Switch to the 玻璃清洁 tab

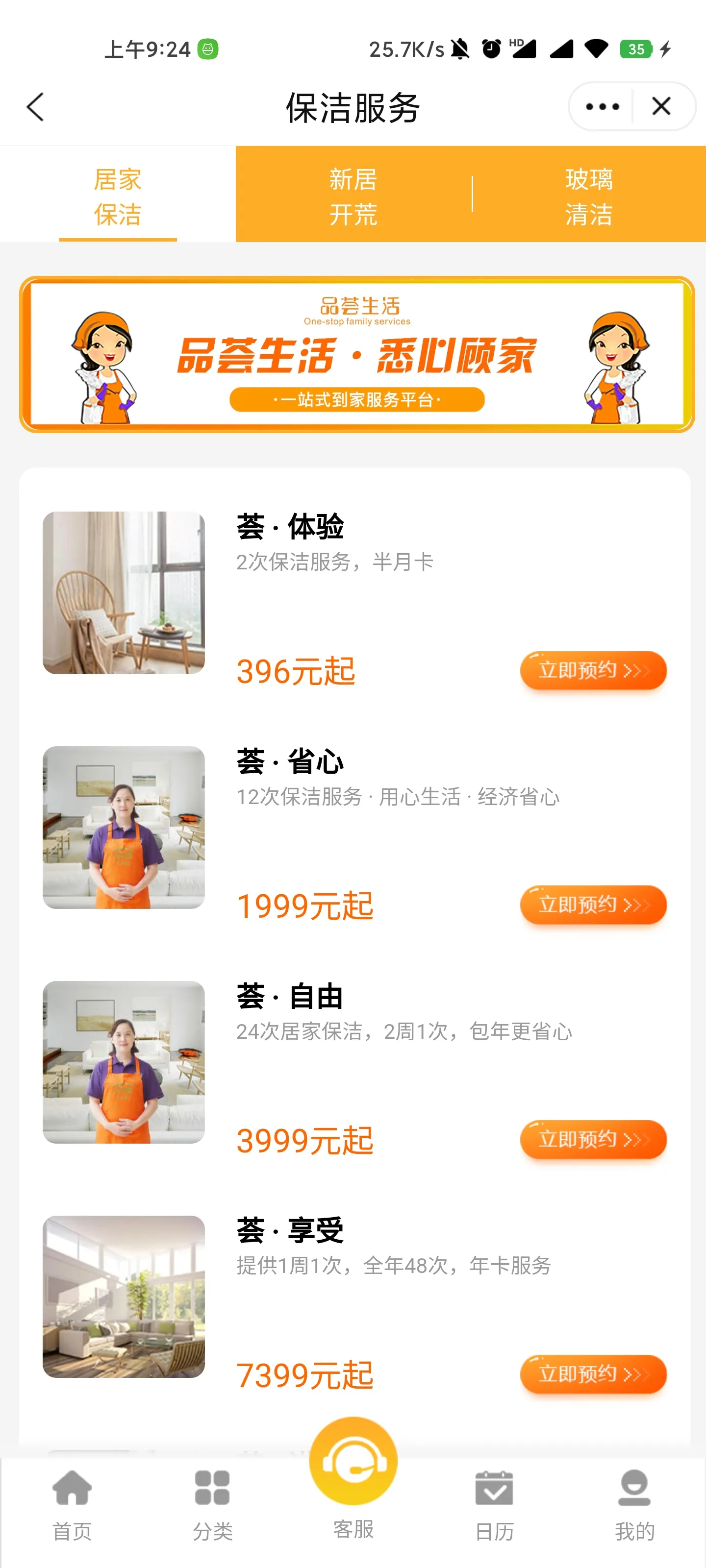click(x=588, y=196)
